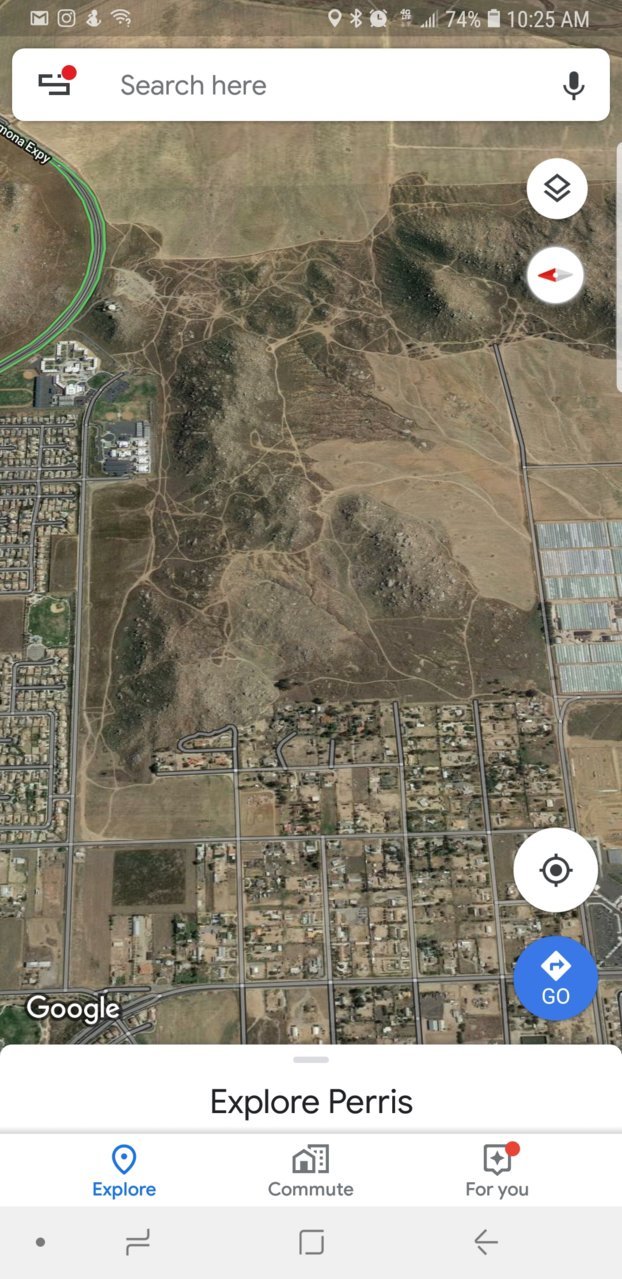Viewport: 622px width, 1279px height.
Task: Open the map layers selector
Action: point(557,188)
